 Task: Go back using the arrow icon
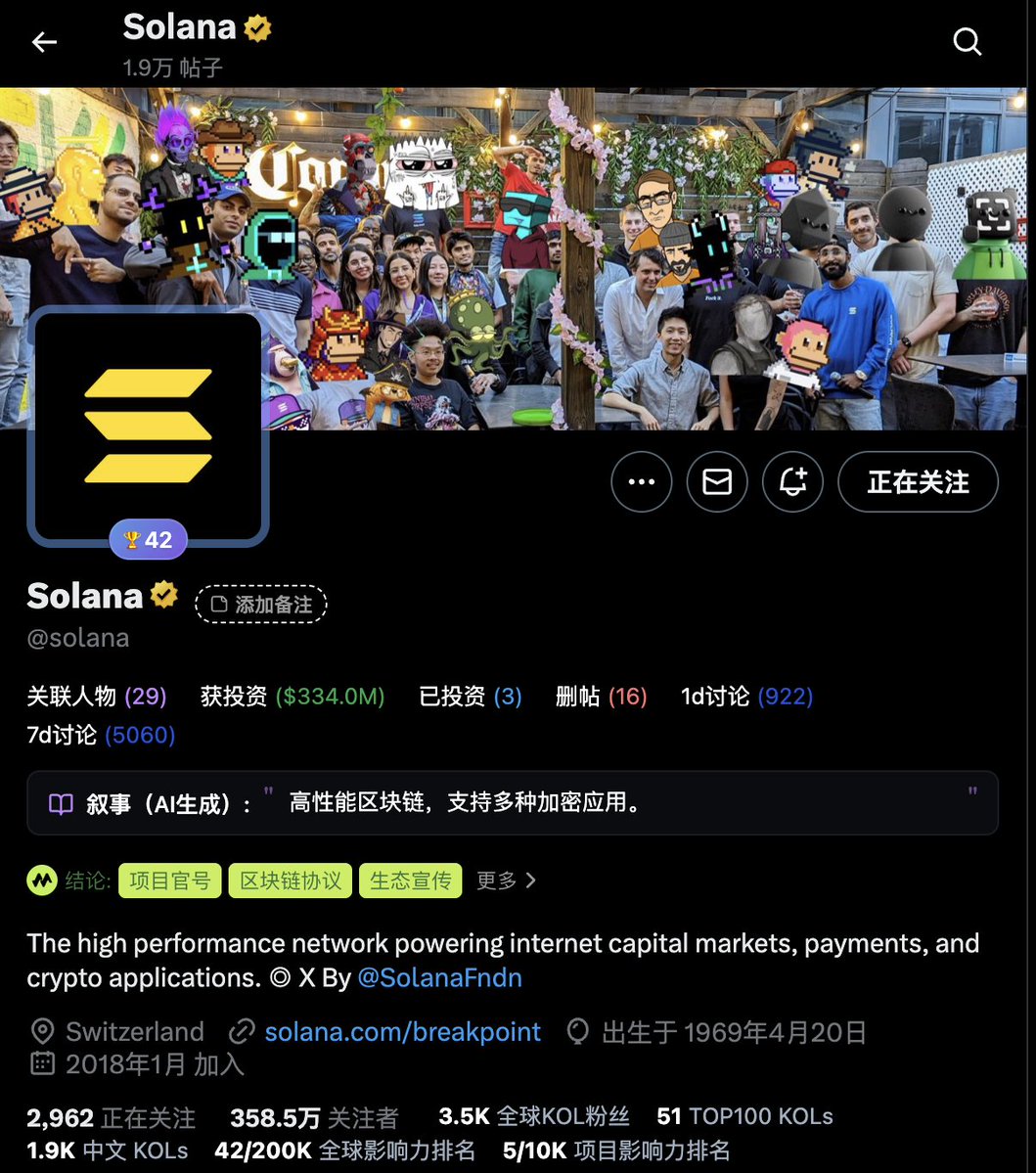coord(44,42)
